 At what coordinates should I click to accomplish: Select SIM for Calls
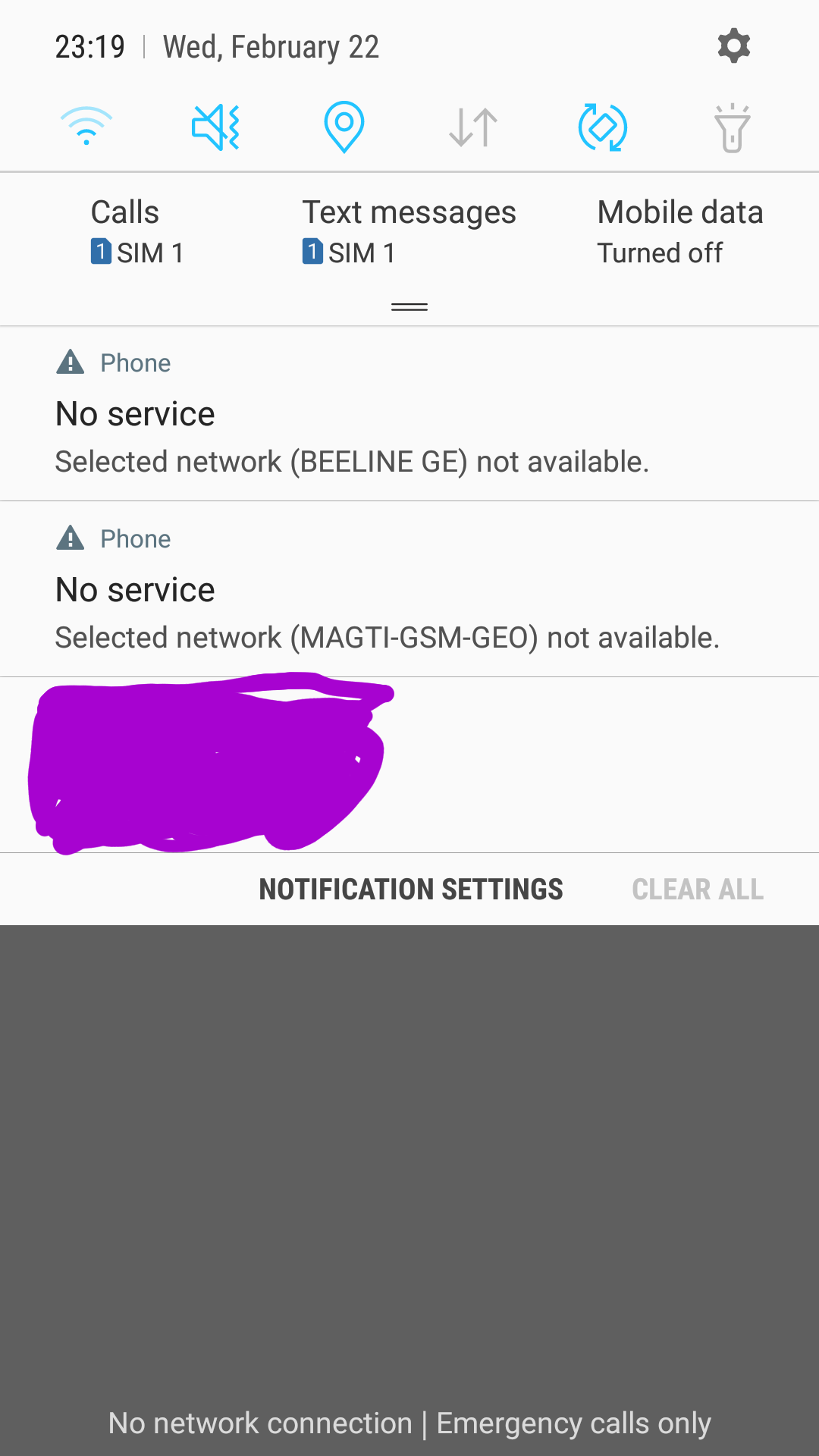[136, 232]
